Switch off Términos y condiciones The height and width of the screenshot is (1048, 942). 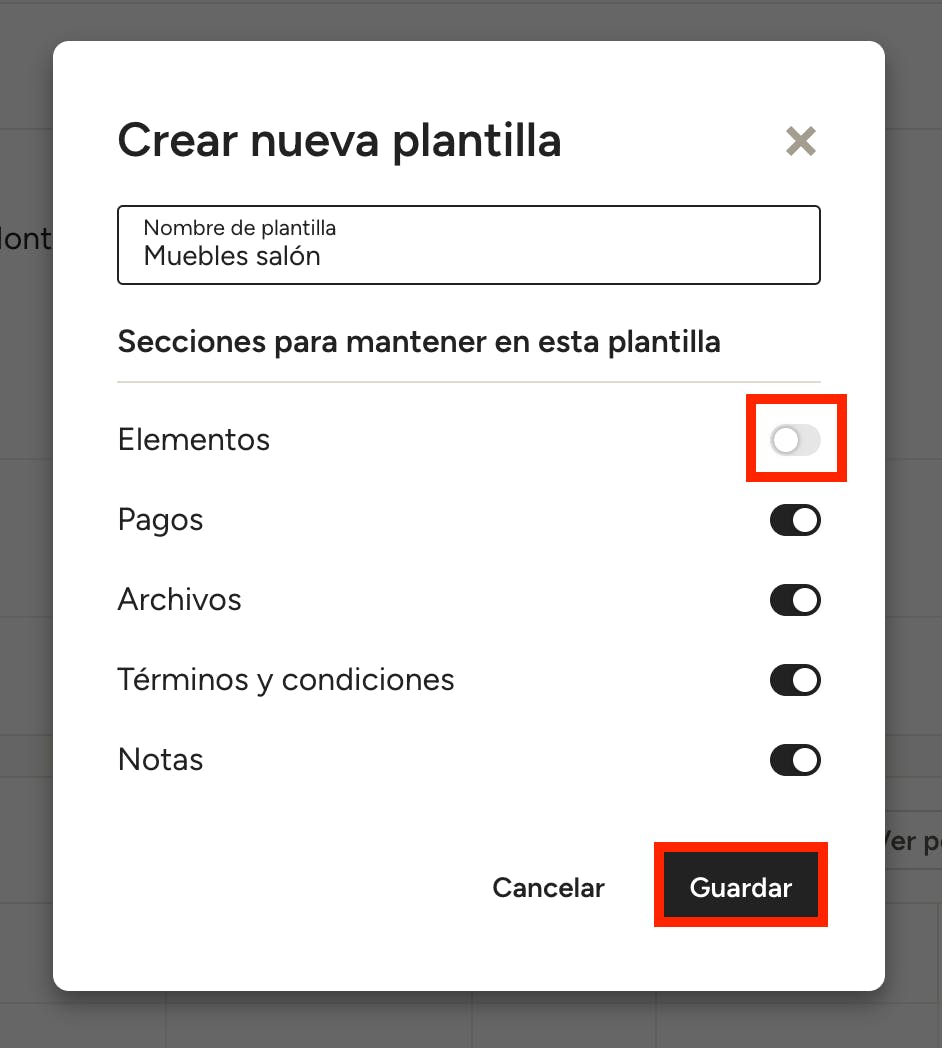coord(795,680)
